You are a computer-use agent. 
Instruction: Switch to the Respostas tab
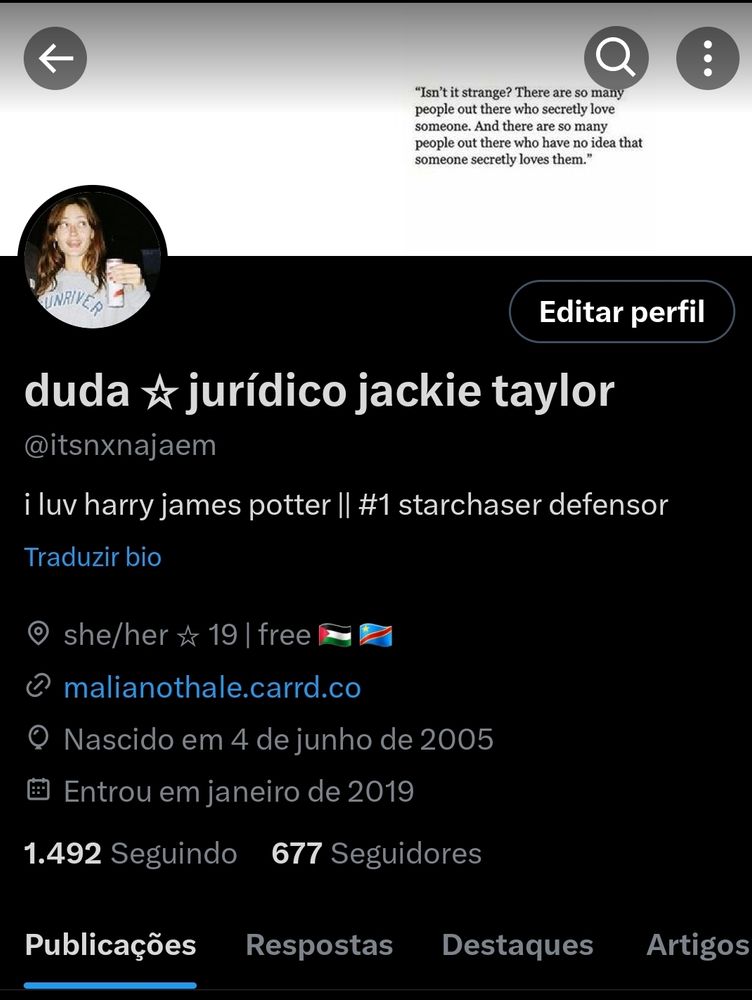point(319,945)
